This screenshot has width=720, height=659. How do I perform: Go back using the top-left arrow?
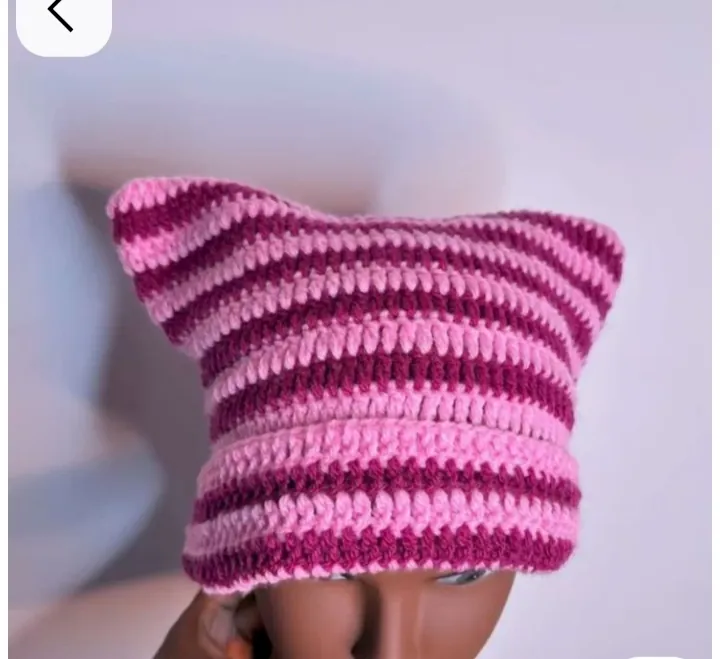coord(62,17)
